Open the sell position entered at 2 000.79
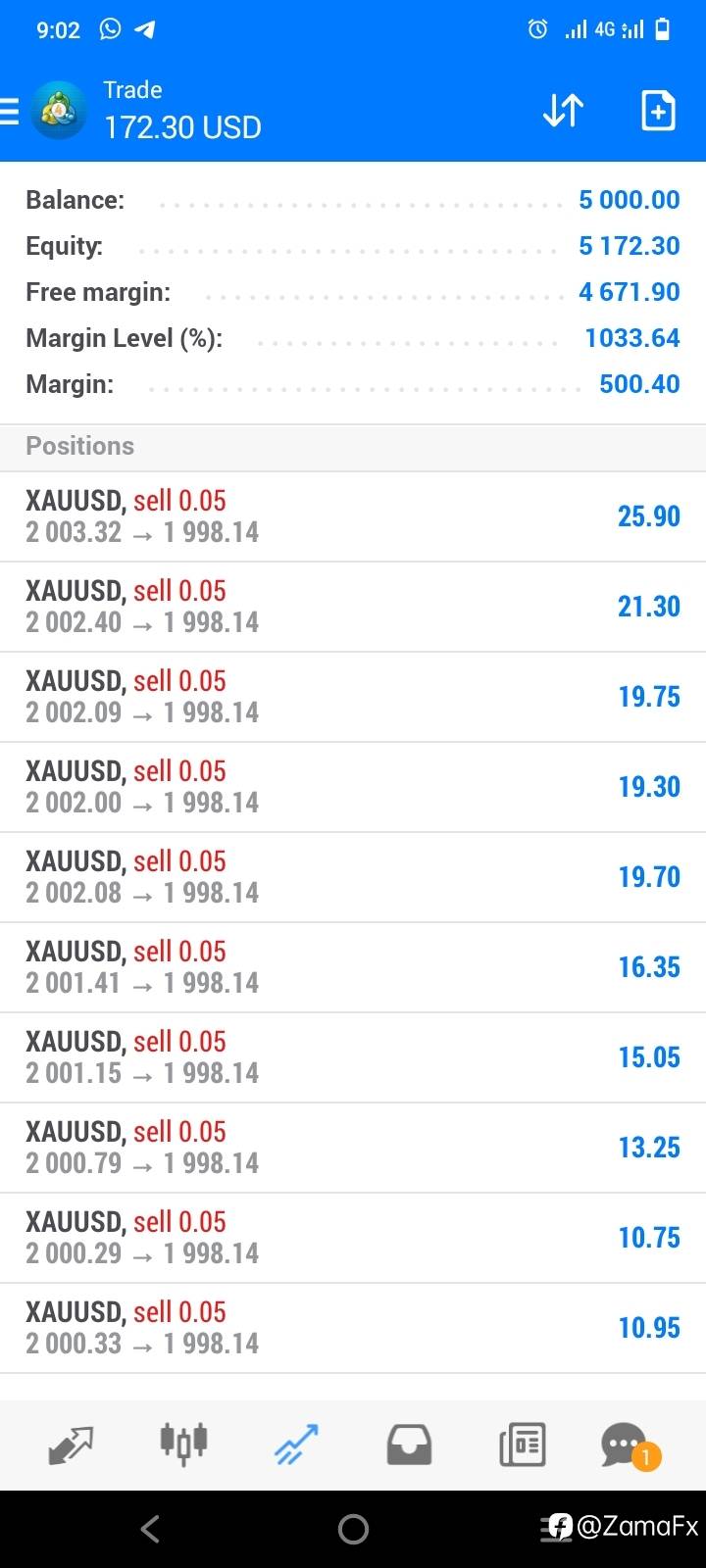This screenshot has height=1568, width=706. coord(353,1148)
